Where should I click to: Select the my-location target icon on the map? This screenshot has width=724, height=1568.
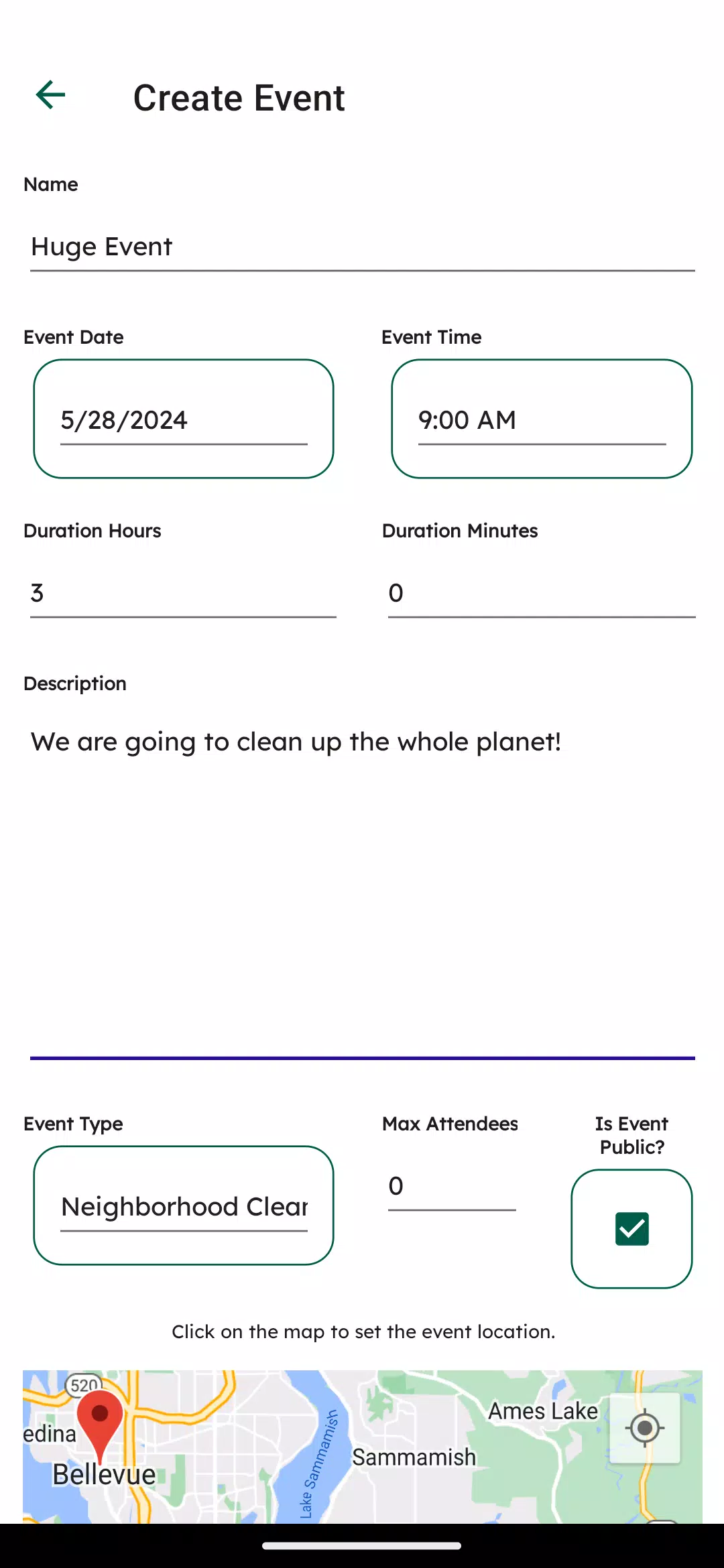[644, 1427]
